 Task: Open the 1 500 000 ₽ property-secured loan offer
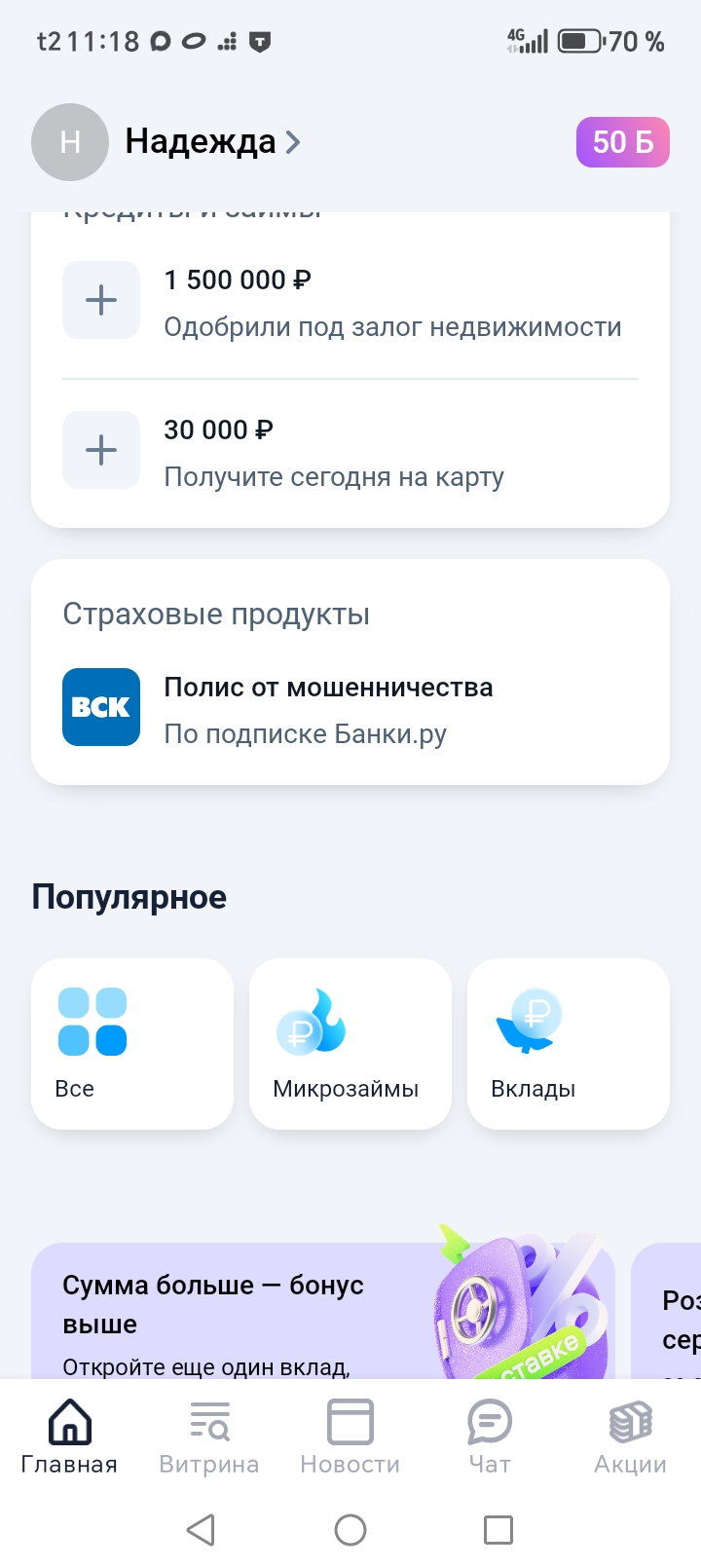[x=350, y=302]
